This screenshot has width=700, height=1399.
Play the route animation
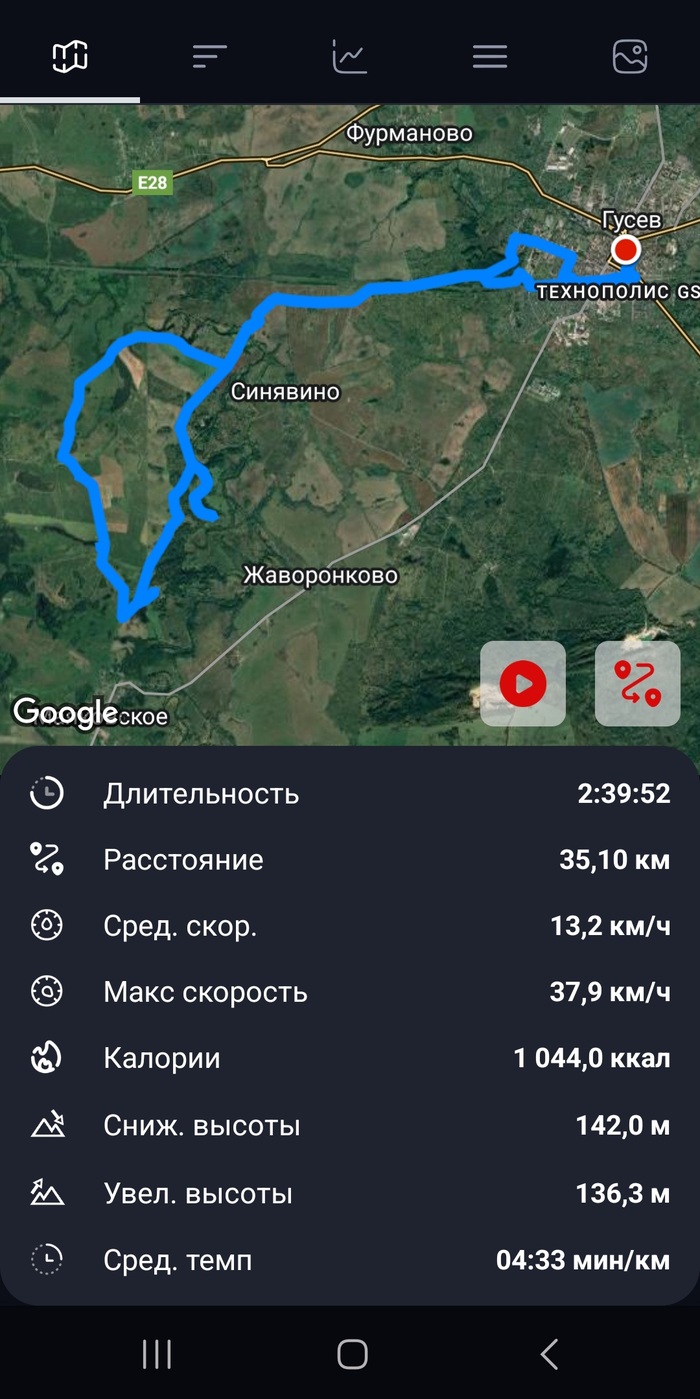click(523, 684)
